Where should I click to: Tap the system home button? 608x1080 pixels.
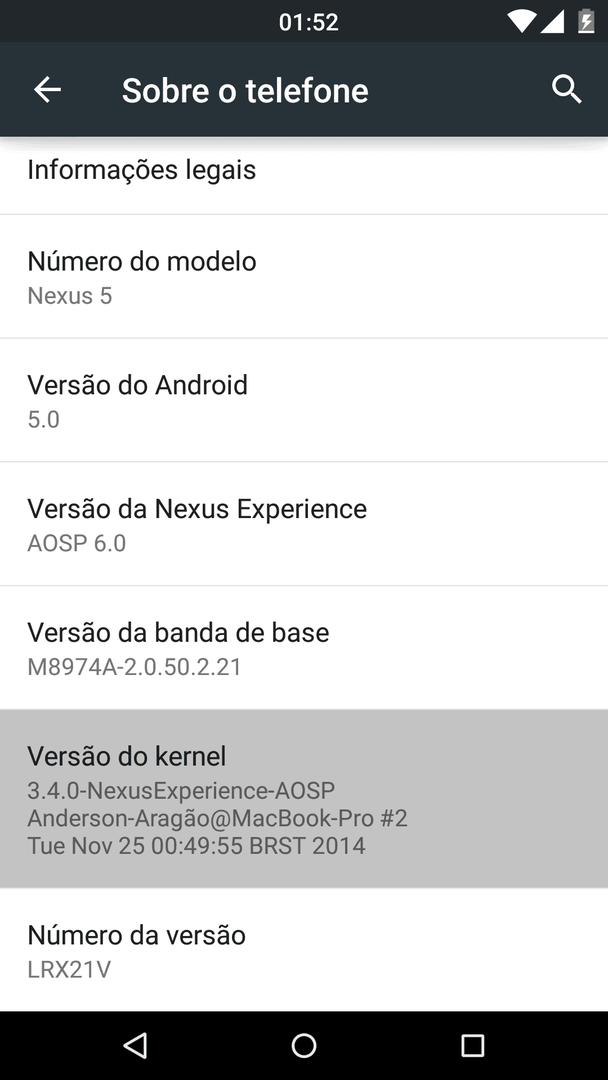(304, 1046)
